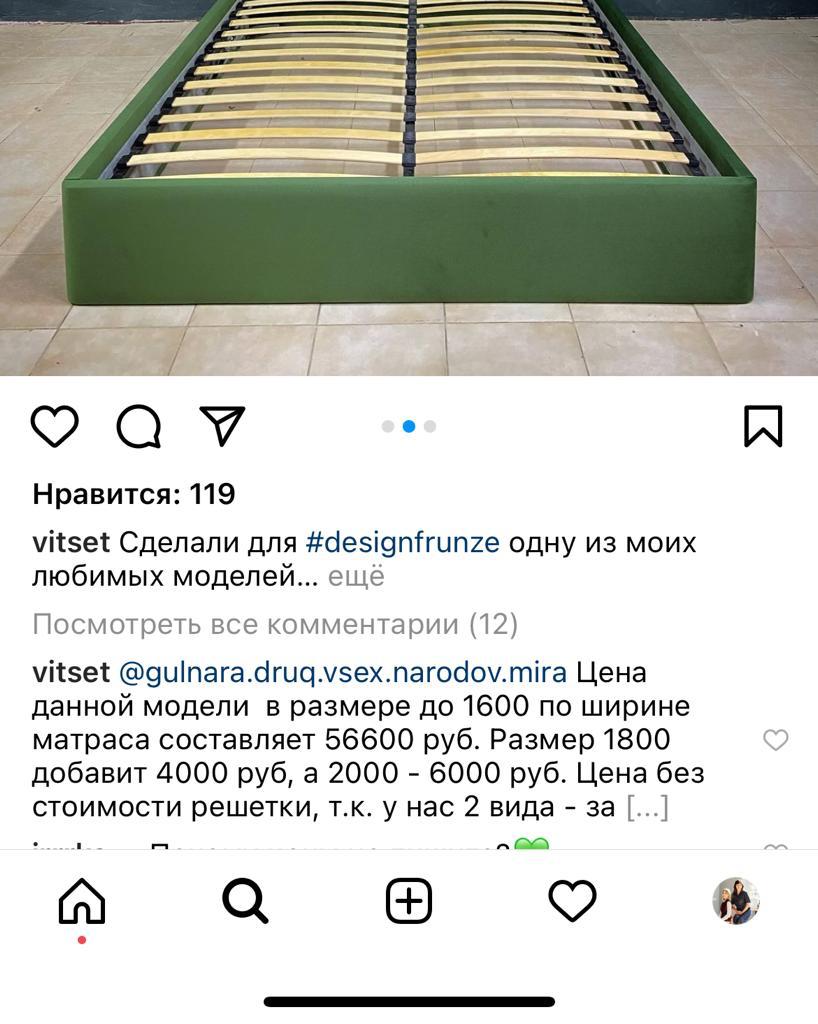Share the post via paper plane icon
This screenshot has height=1024, width=818.
point(222,426)
